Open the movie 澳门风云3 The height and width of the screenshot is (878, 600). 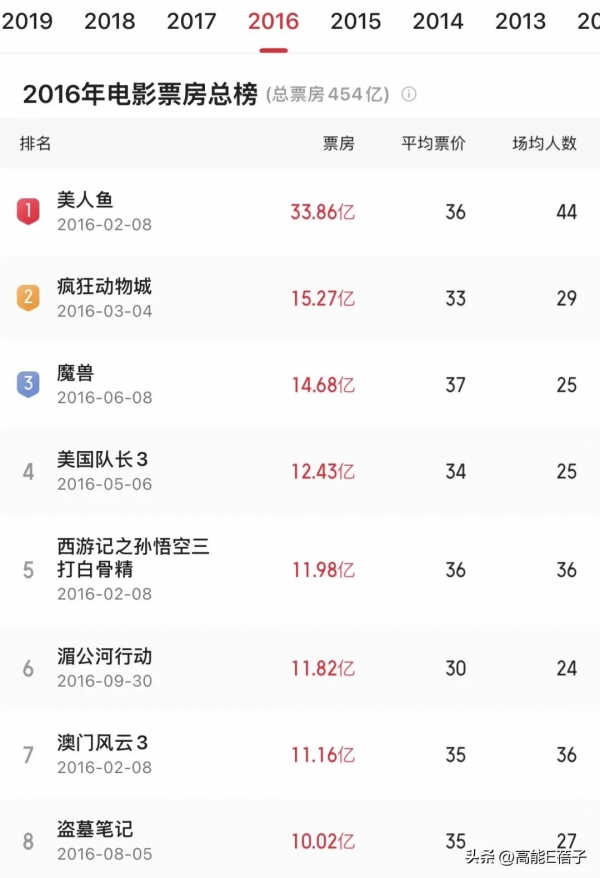point(103,743)
